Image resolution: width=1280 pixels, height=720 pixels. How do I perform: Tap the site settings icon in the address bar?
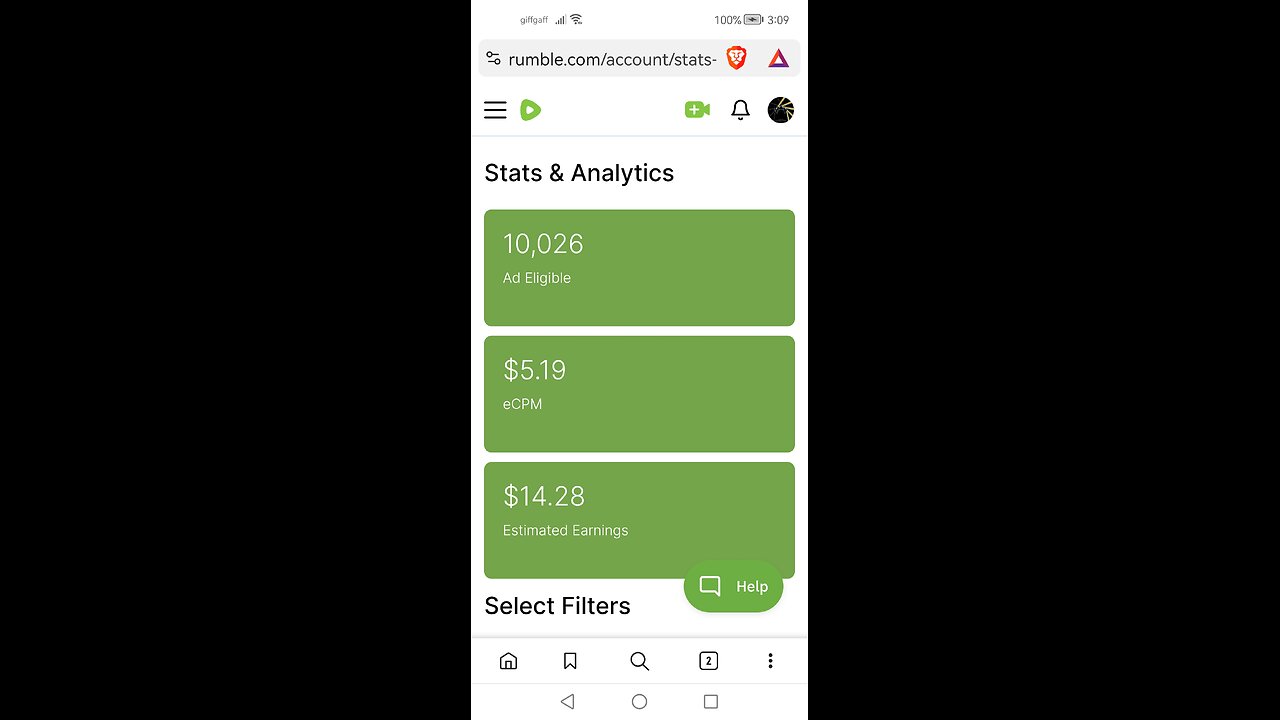click(x=493, y=59)
